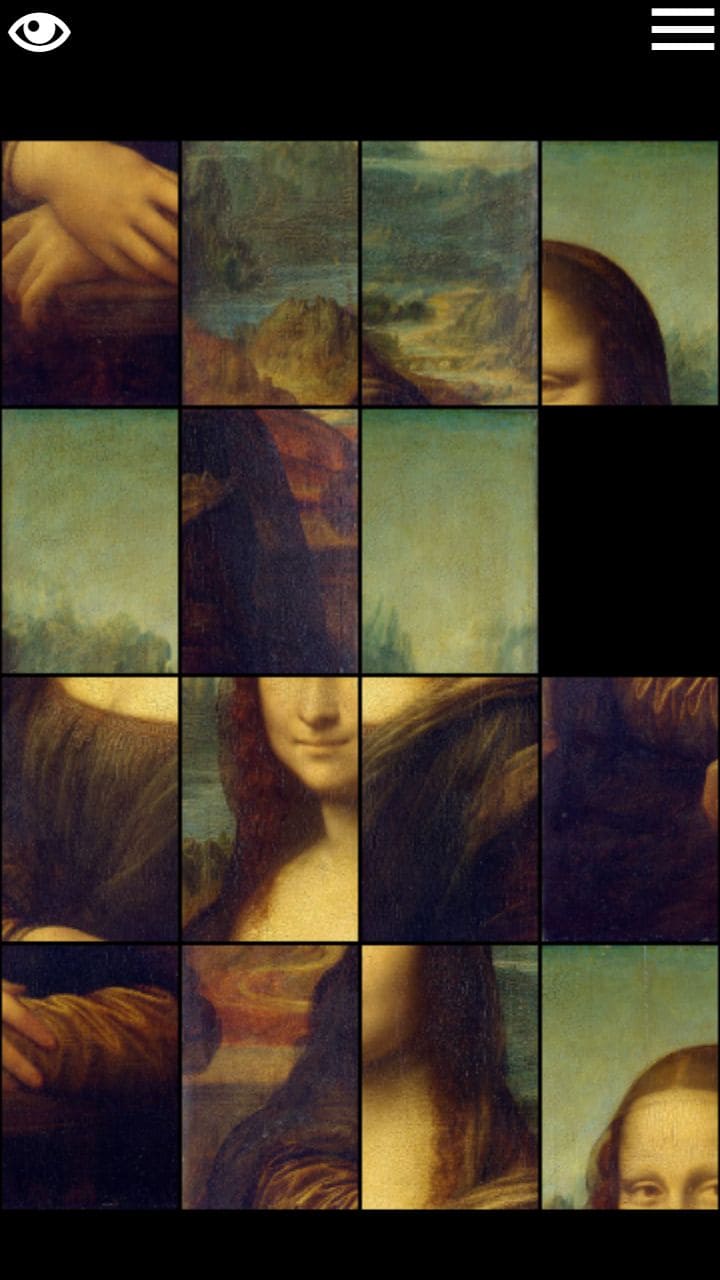
Task: Tap the eye icon to preview the picture
Action: coord(39,31)
